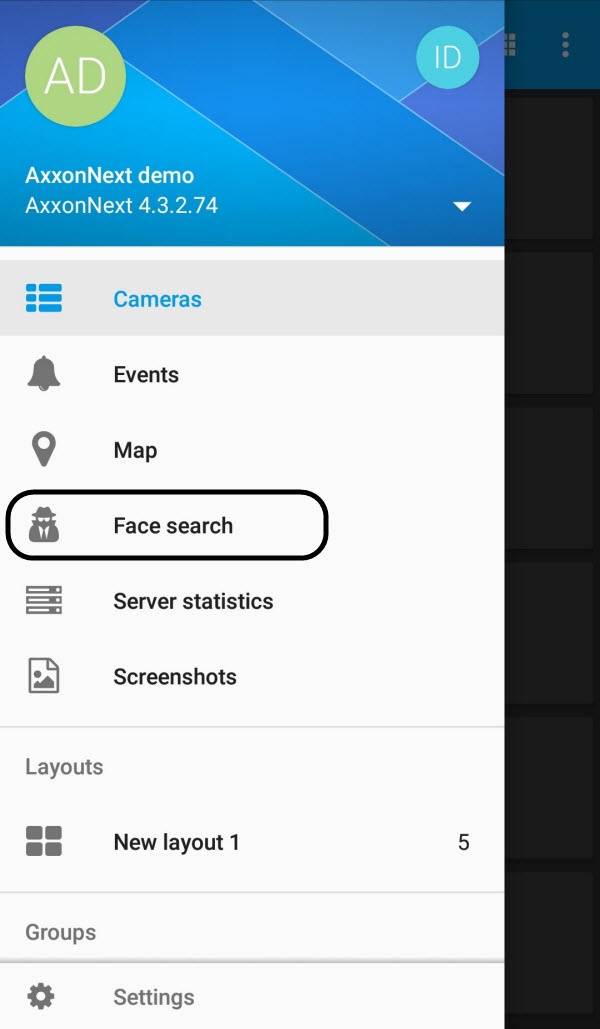Open the overflow menu behind the drawer
Screen dimensions: 600x1029
click(x=565, y=45)
